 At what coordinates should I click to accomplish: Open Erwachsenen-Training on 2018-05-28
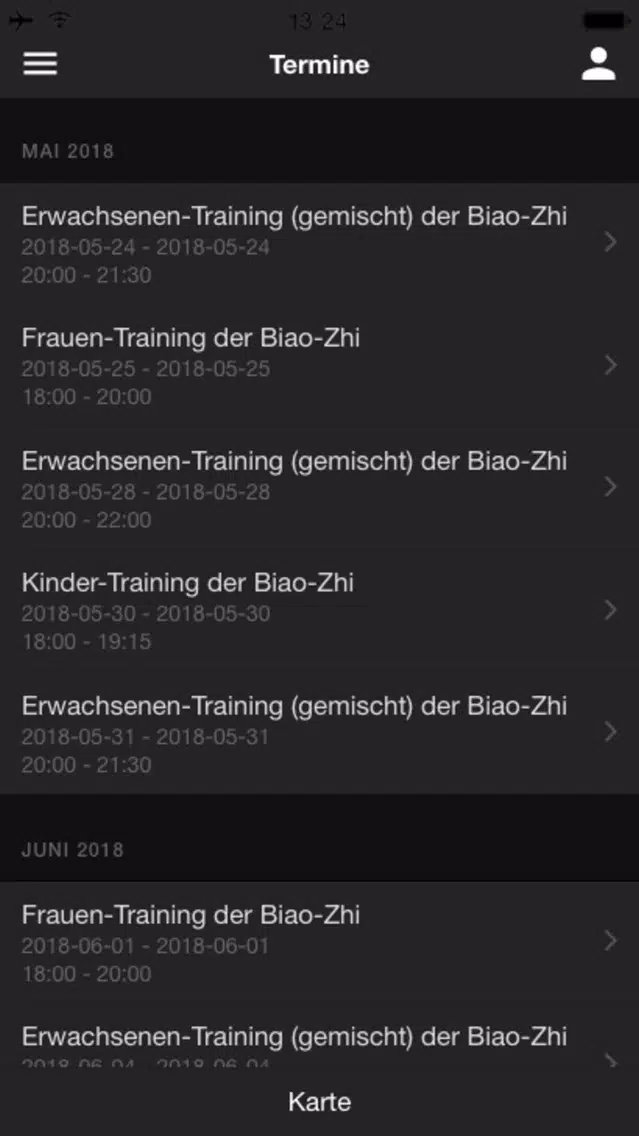click(320, 489)
